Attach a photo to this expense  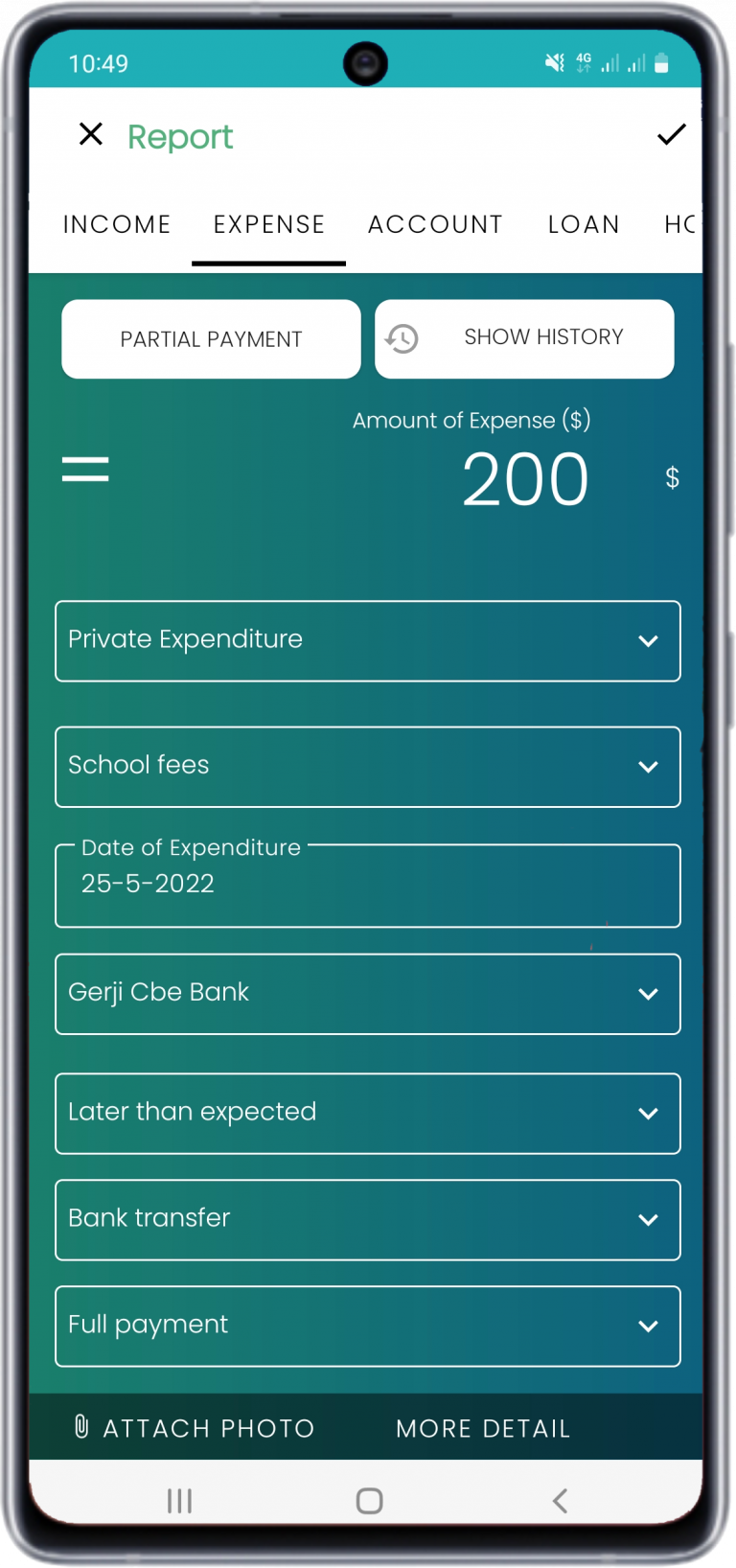point(195,1428)
